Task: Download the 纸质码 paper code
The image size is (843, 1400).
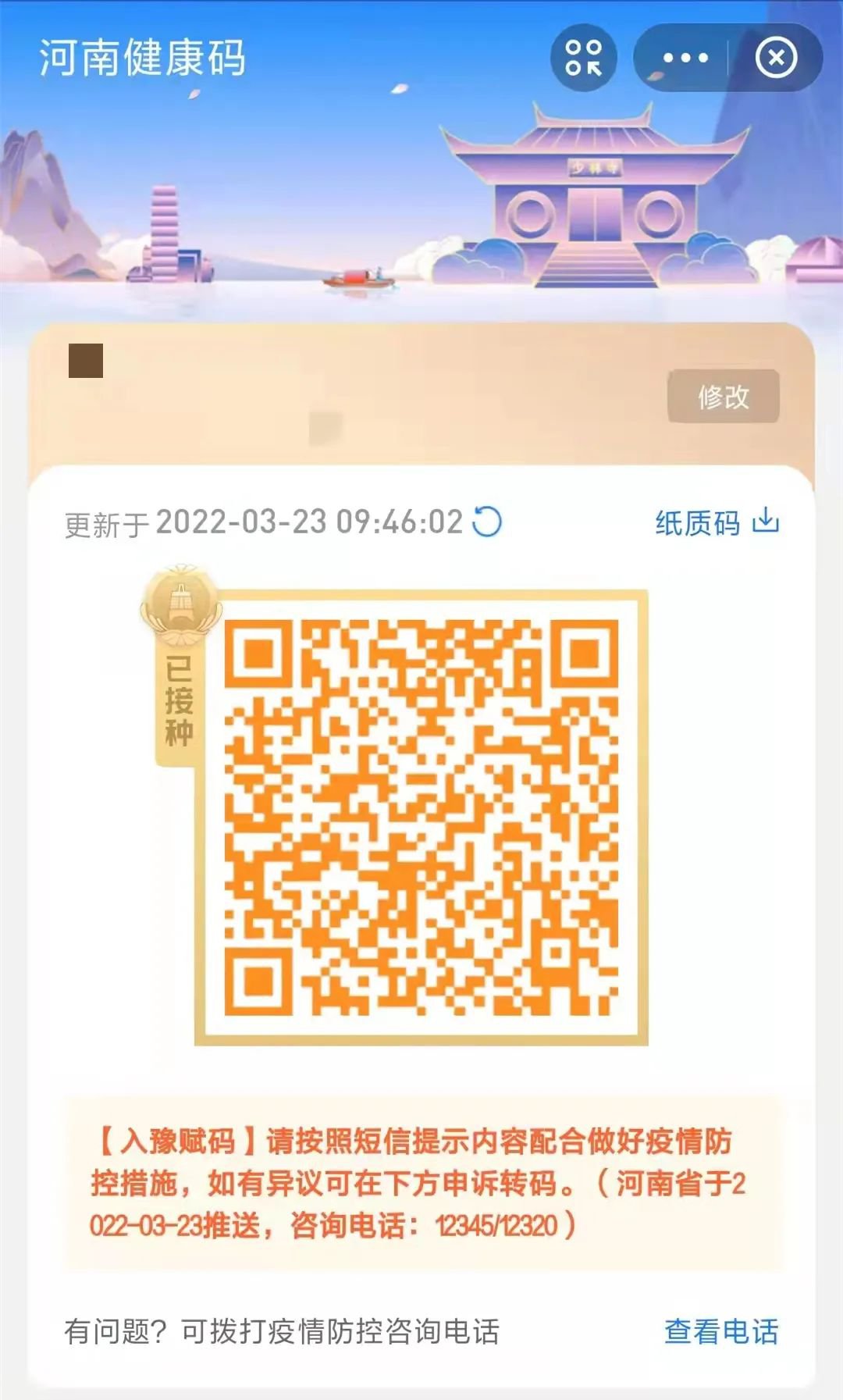Action: (x=717, y=522)
